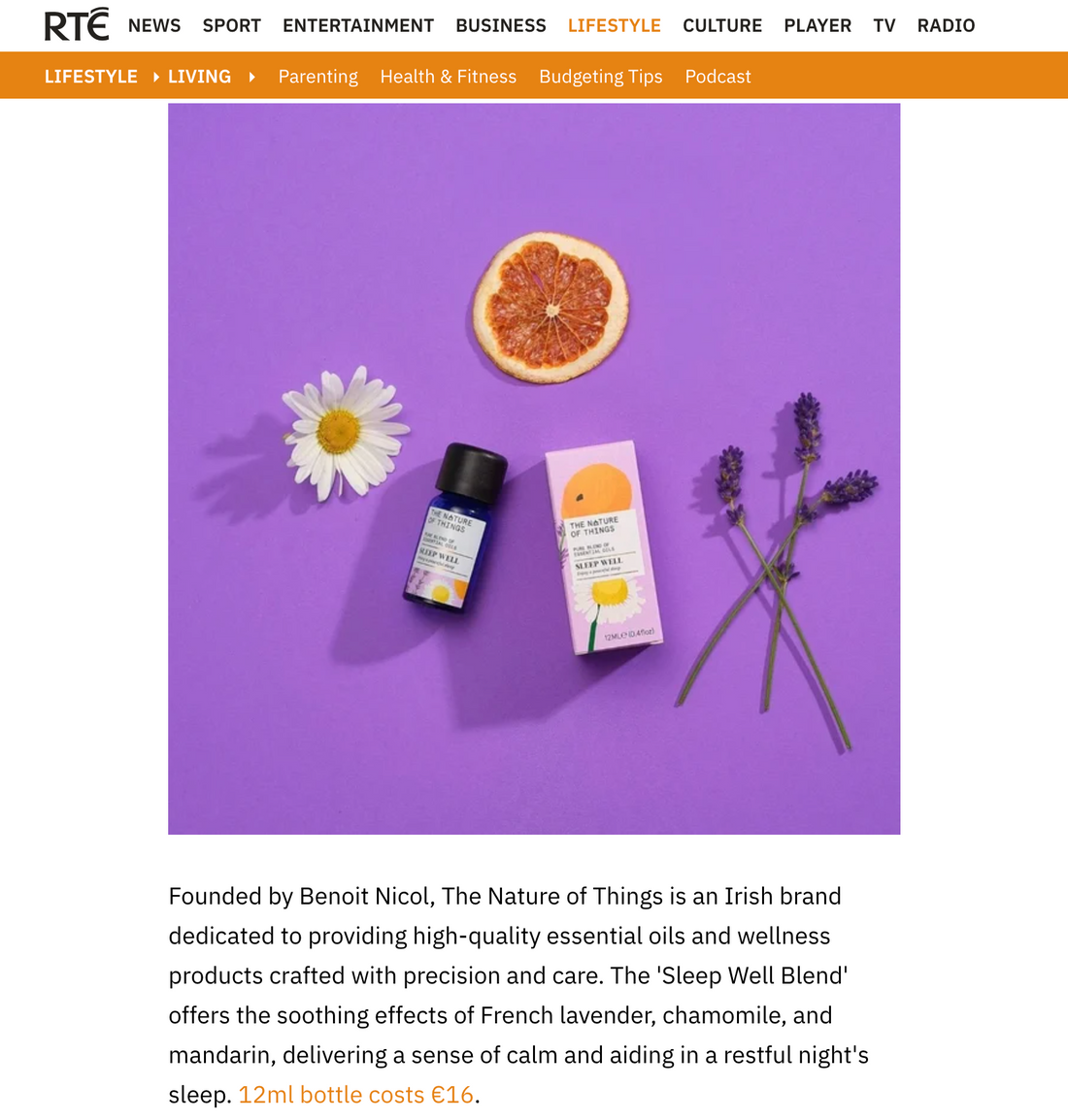Go to the RTÉ home logo

pos(76,25)
